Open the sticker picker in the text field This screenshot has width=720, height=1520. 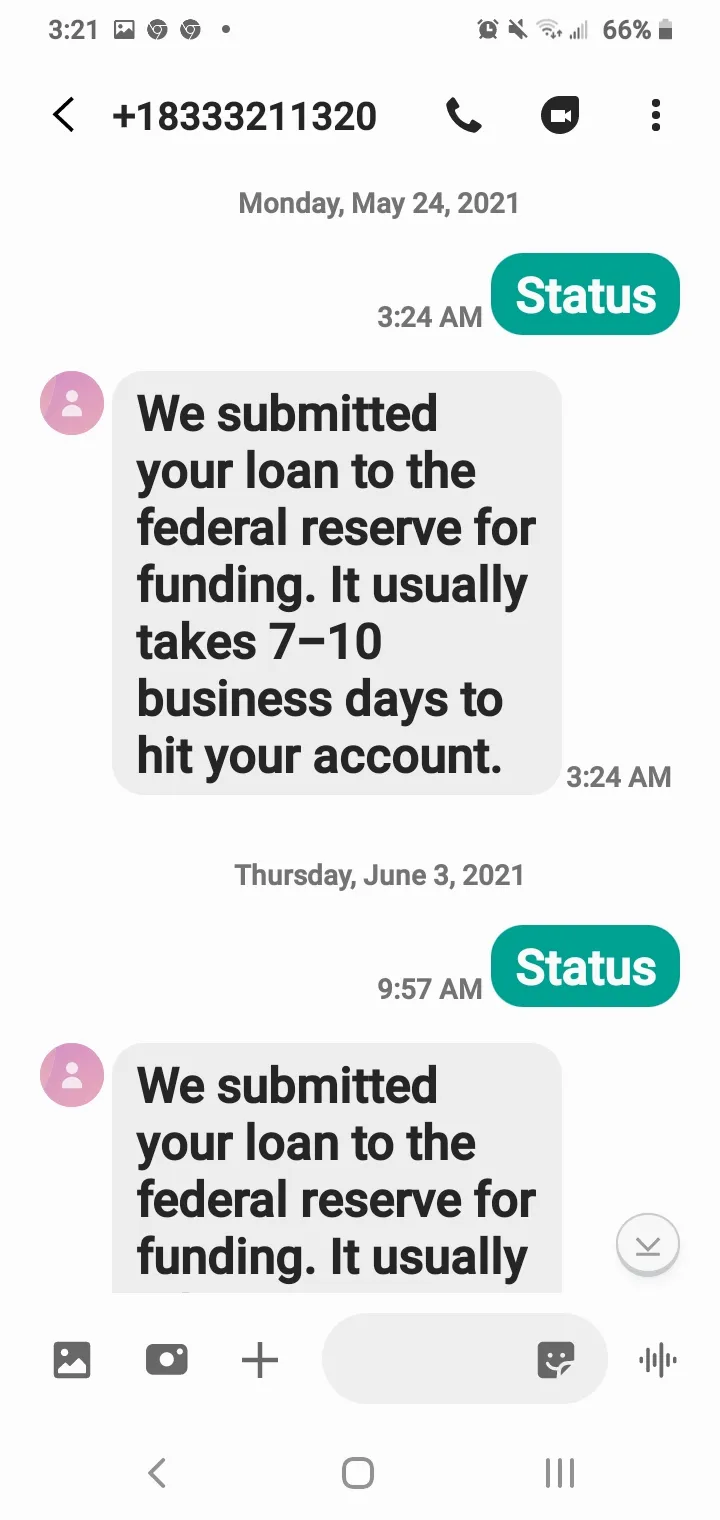pyautogui.click(x=556, y=1360)
